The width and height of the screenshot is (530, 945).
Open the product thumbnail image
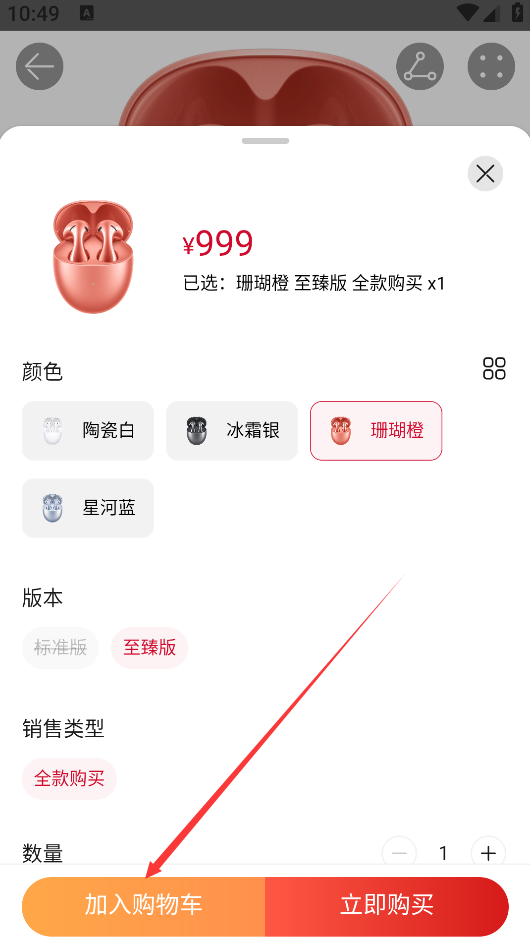coord(93,257)
